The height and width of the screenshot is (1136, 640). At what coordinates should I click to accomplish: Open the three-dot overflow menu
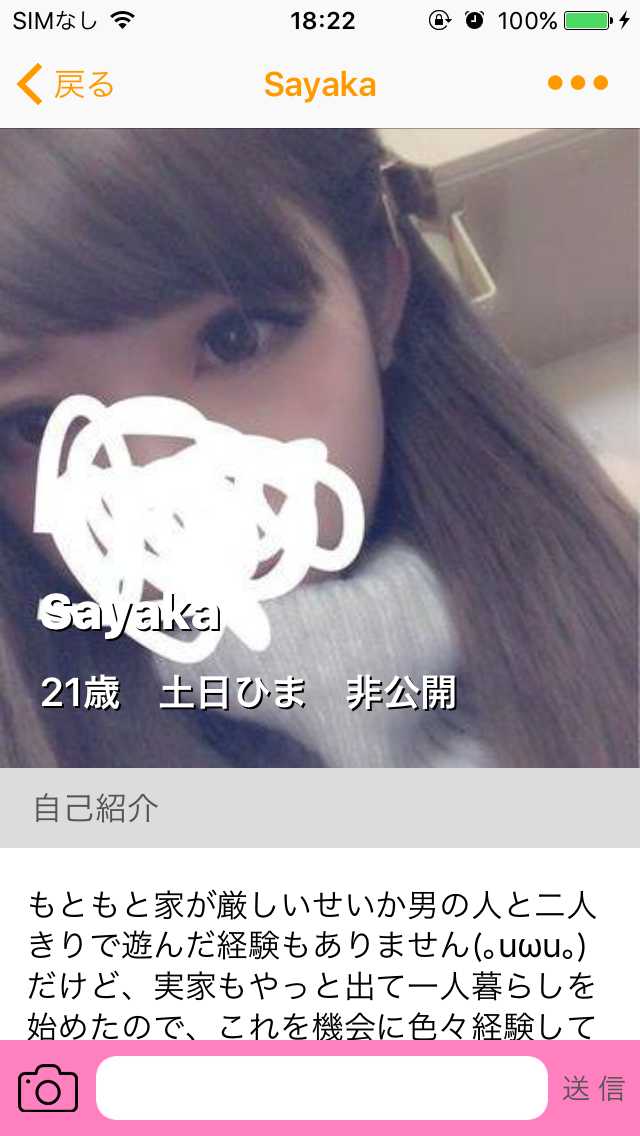(578, 84)
